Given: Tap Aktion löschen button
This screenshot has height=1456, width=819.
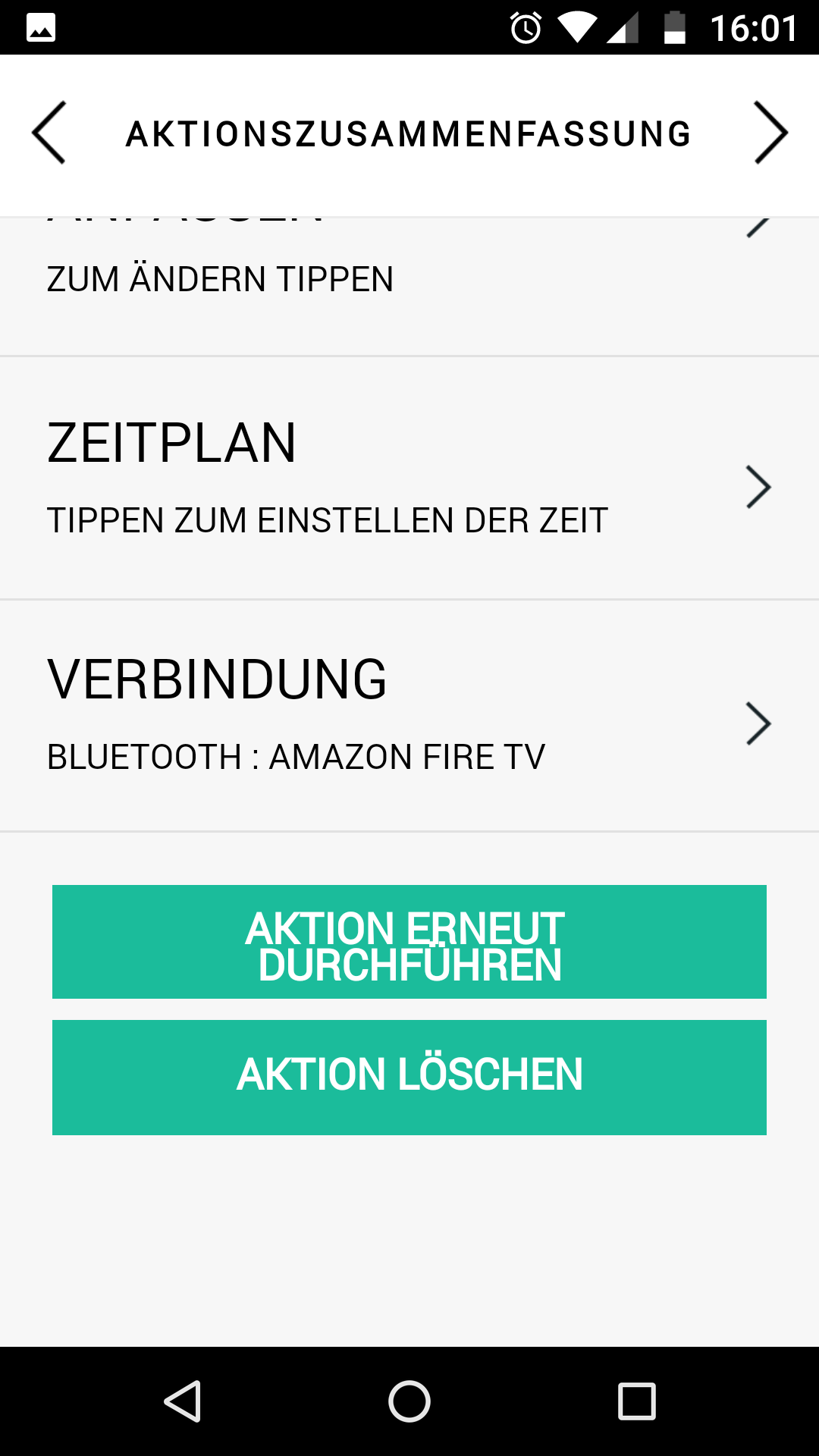Looking at the screenshot, I should (x=409, y=1077).
